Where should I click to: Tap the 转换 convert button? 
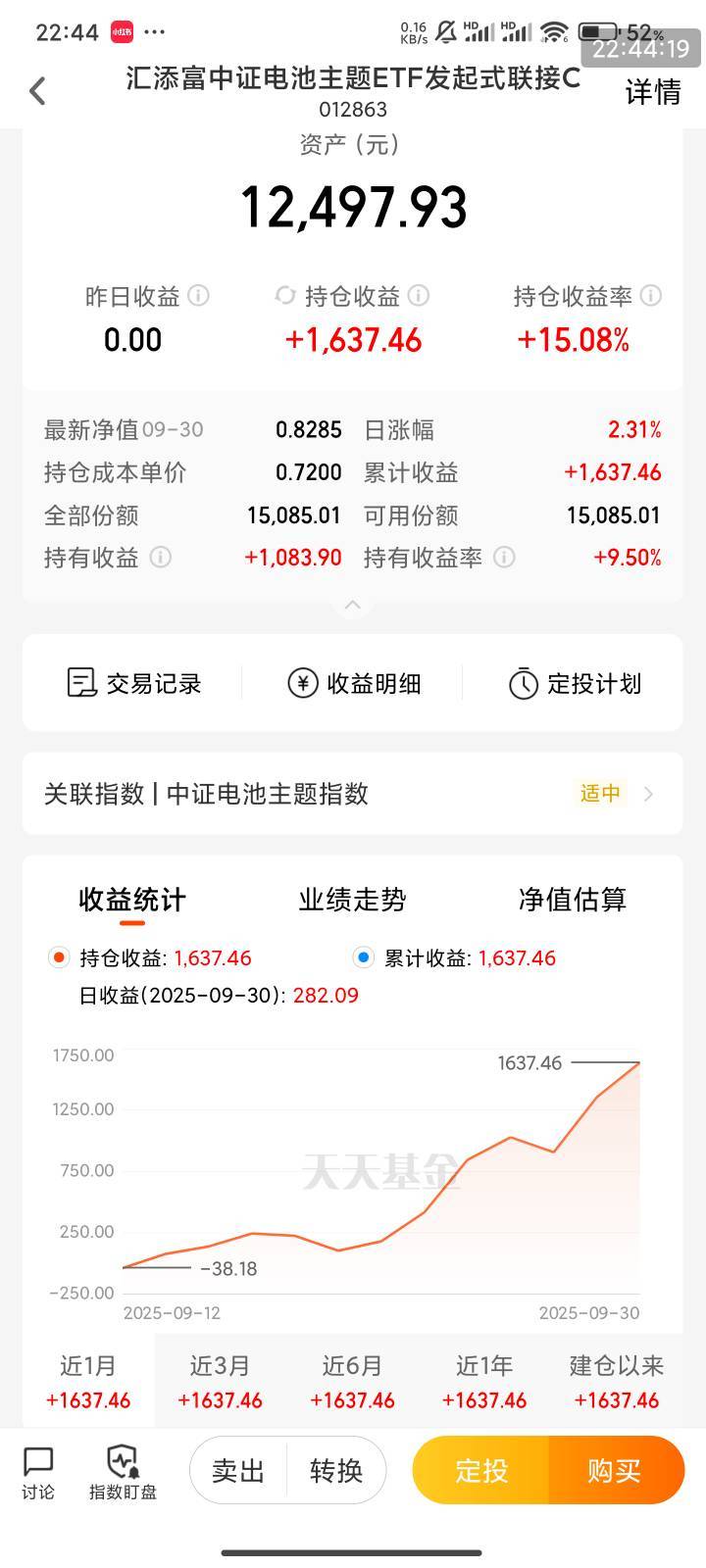point(336,1470)
